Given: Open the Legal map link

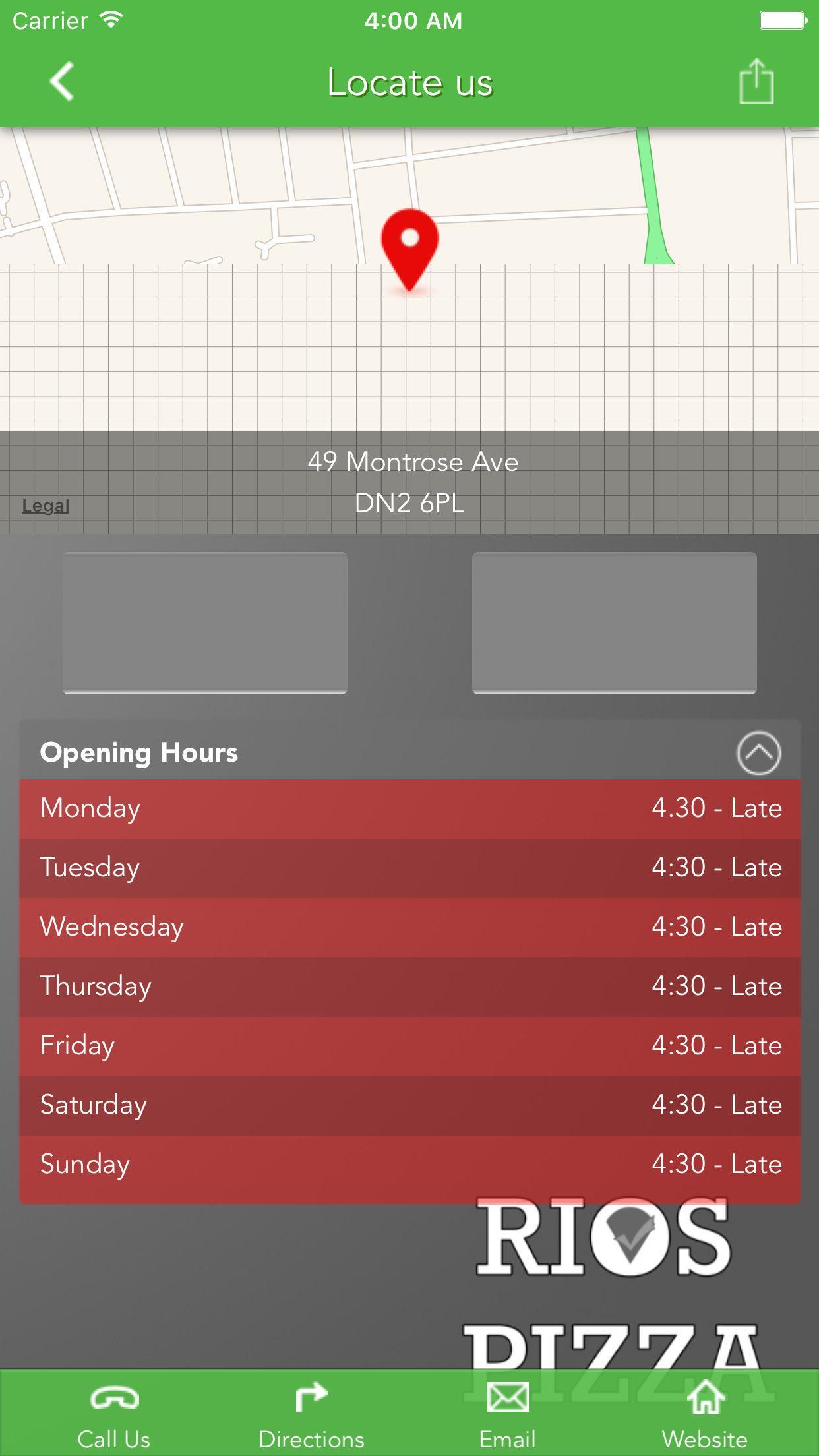Looking at the screenshot, I should (45, 506).
